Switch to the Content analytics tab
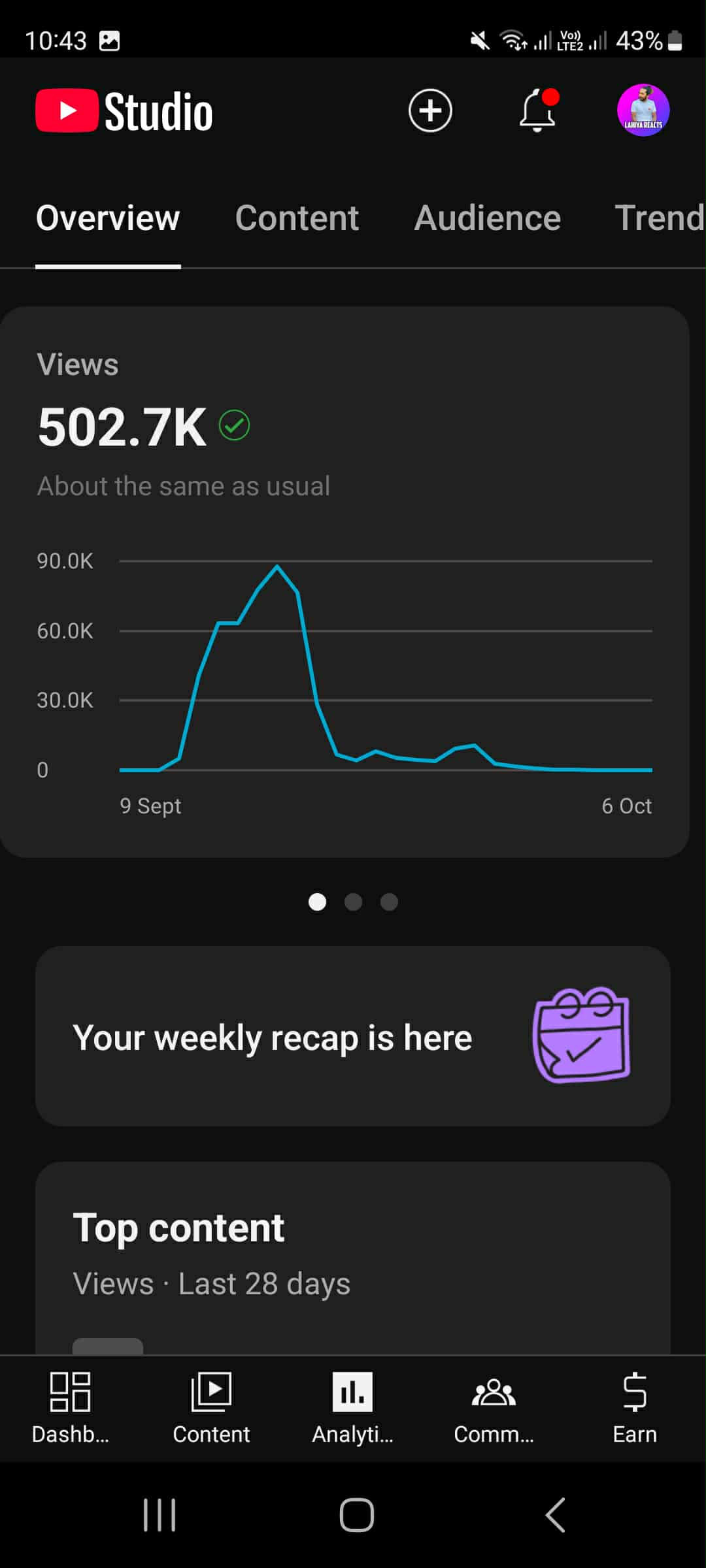706x1568 pixels. tap(297, 218)
